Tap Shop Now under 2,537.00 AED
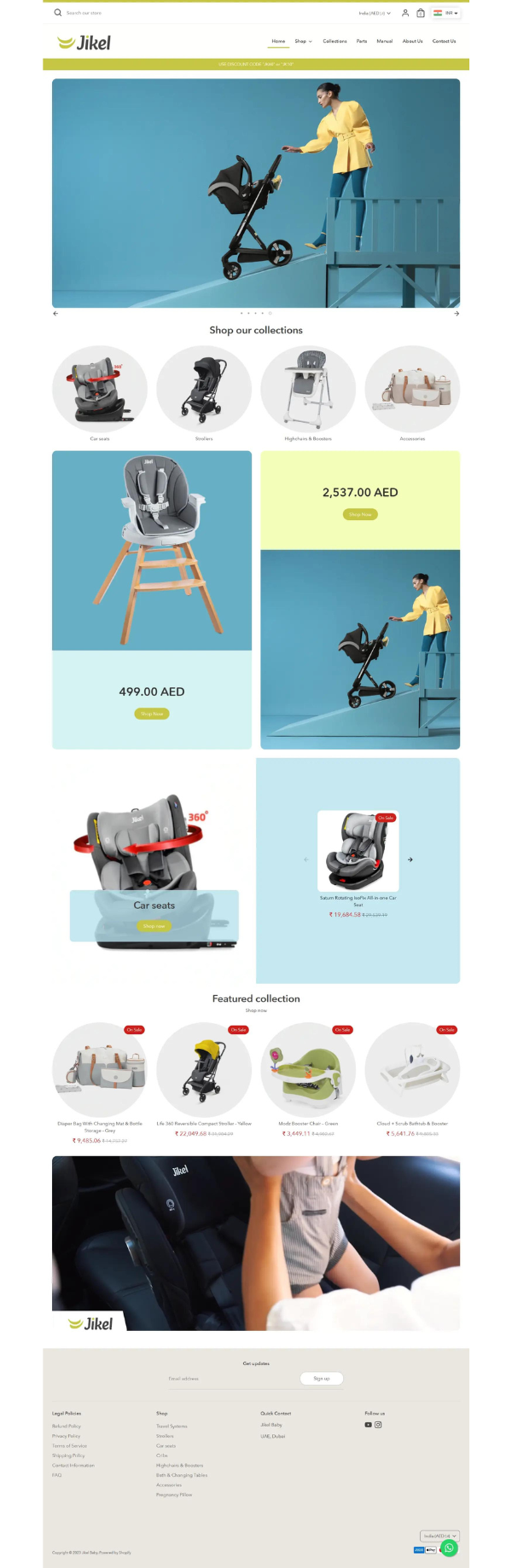512x1568 pixels. (360, 514)
